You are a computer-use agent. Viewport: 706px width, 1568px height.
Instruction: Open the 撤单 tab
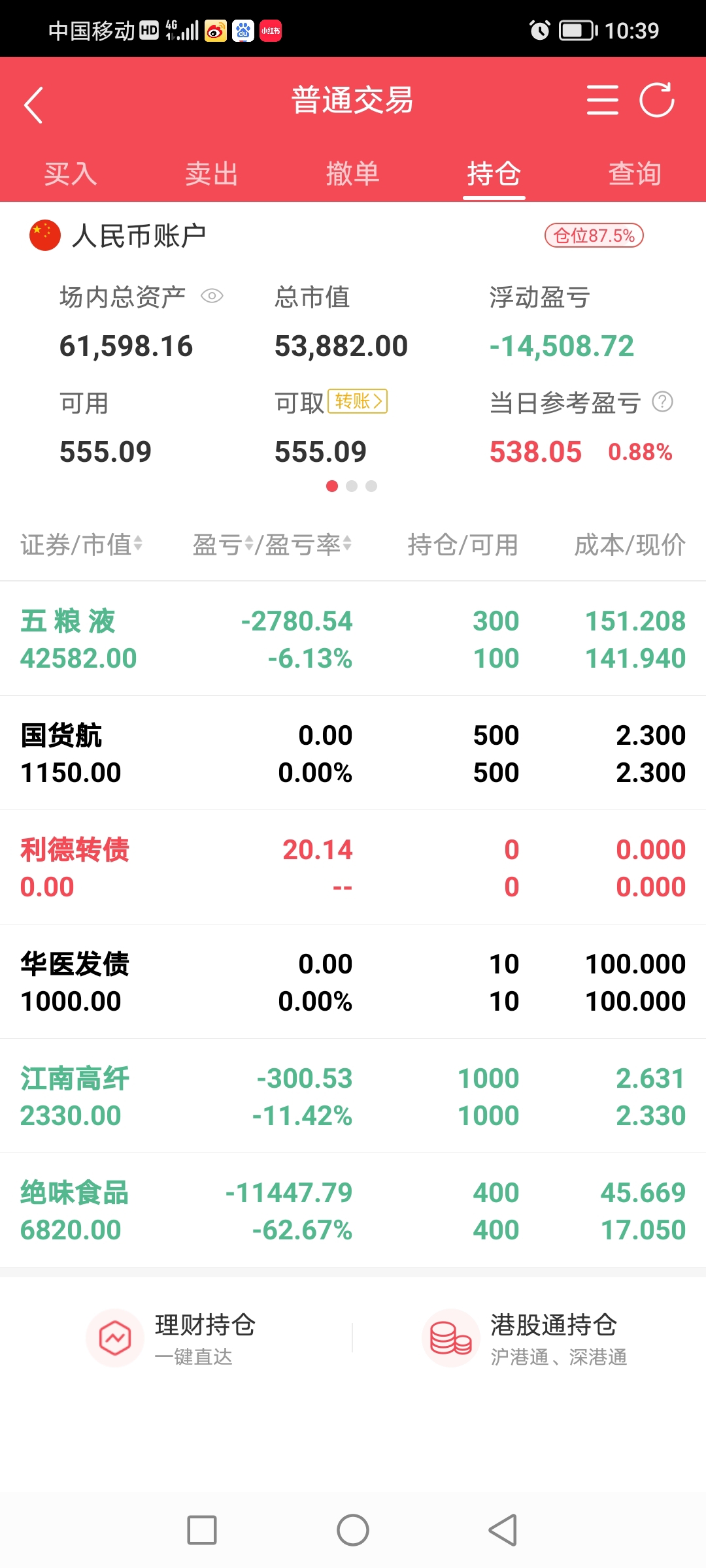pos(353,174)
